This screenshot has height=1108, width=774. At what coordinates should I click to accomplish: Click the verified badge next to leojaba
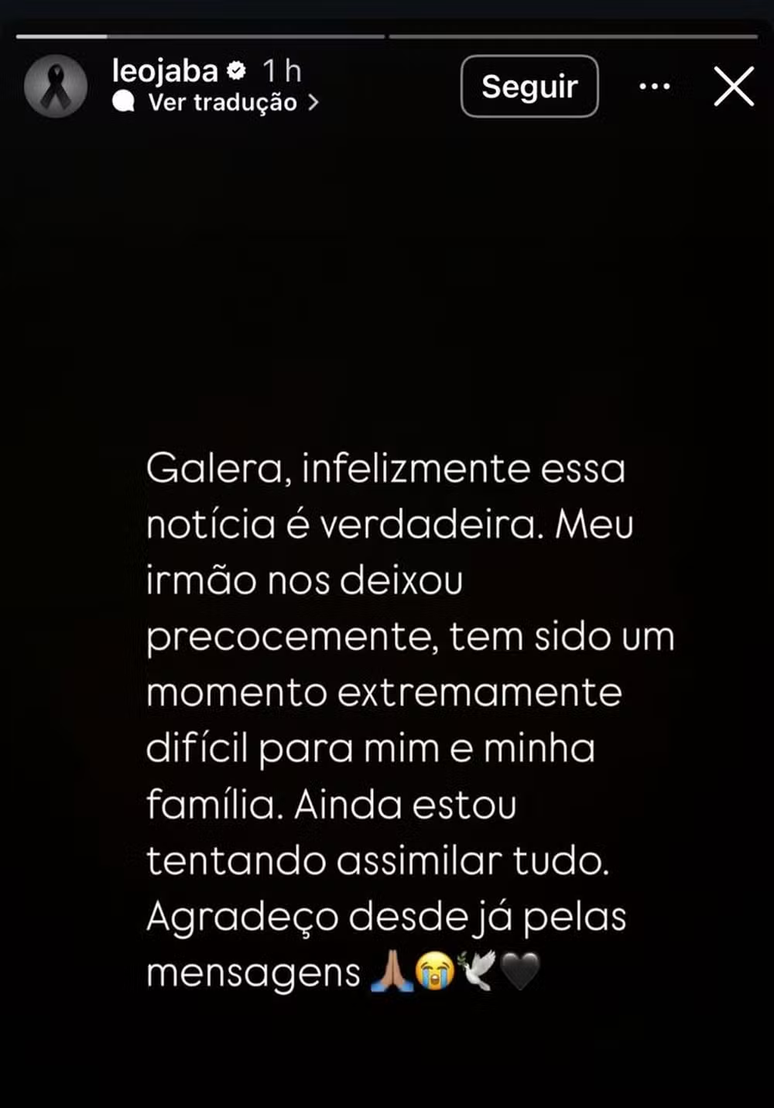click(x=234, y=70)
